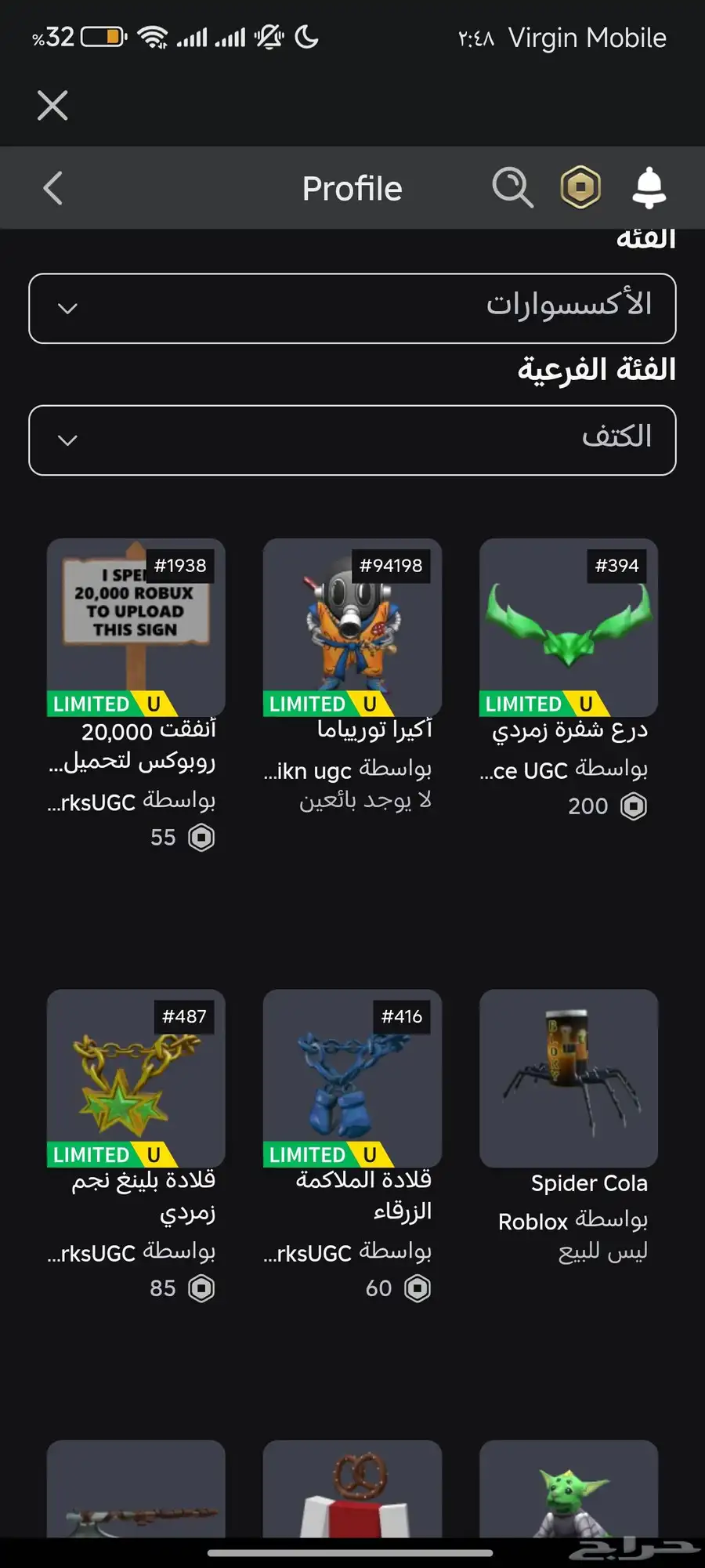Open the blue boxing necklace item #416

pyautogui.click(x=352, y=1077)
